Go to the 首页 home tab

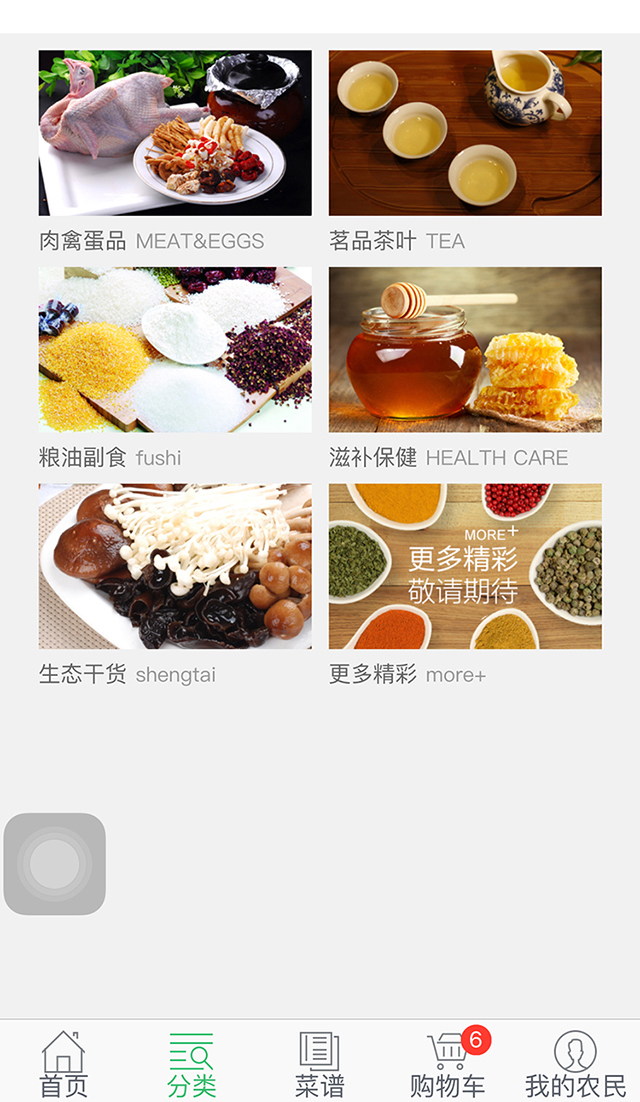[x=63, y=1064]
